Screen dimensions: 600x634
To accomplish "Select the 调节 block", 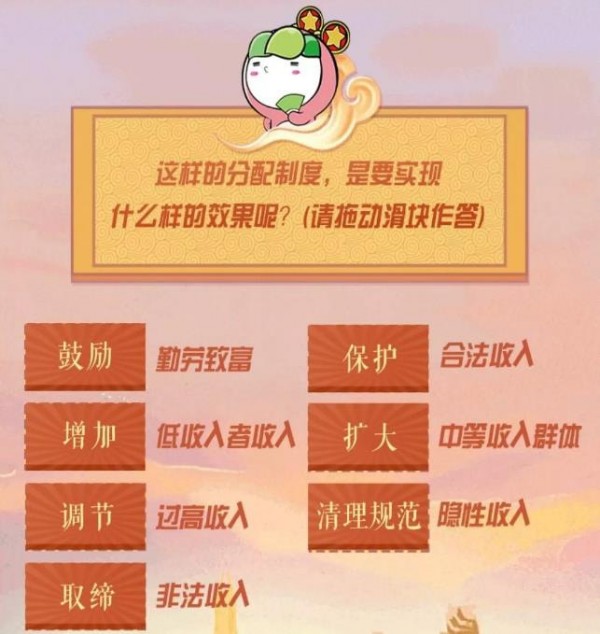I will [x=85, y=516].
